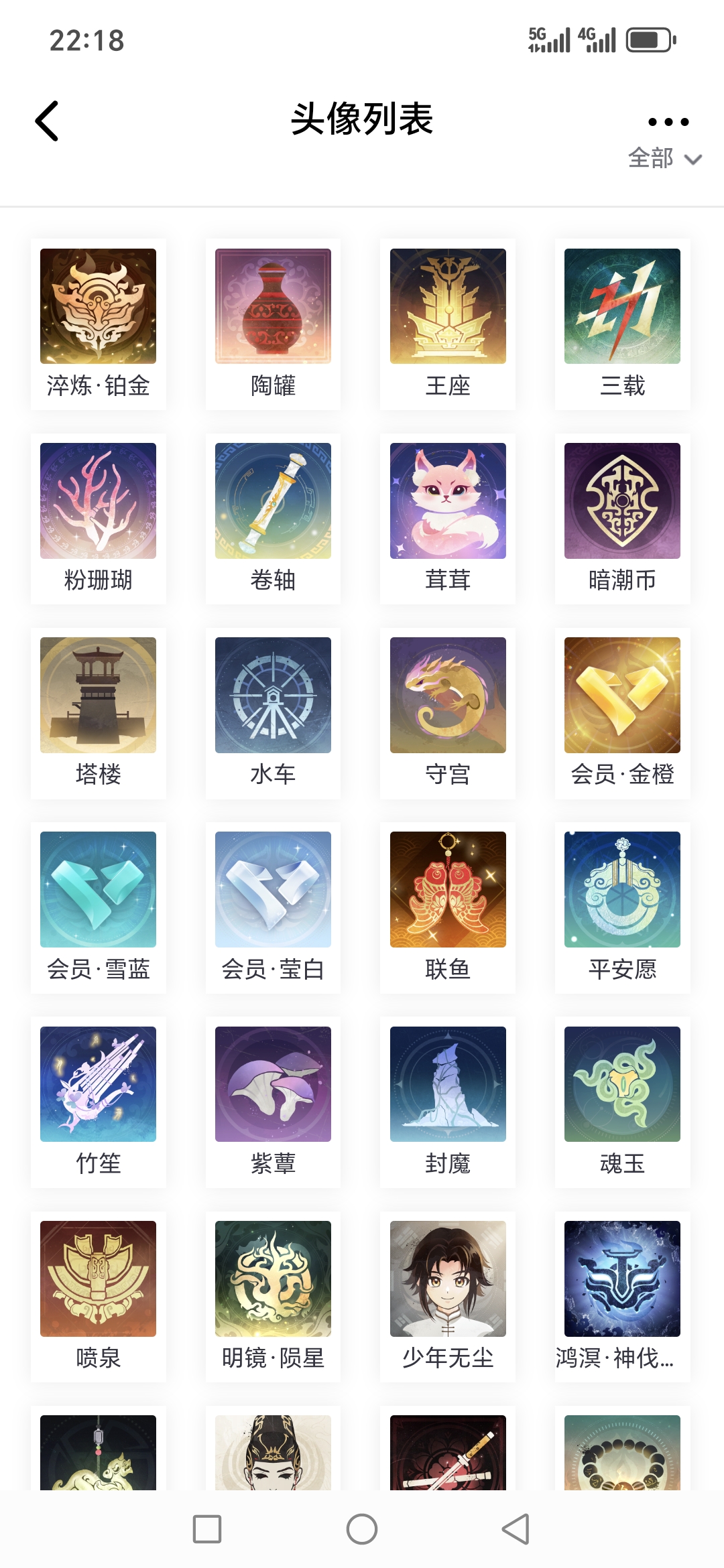Select the 茸茸 fox avatar
Screen dimensions: 724x1568
[x=448, y=501]
